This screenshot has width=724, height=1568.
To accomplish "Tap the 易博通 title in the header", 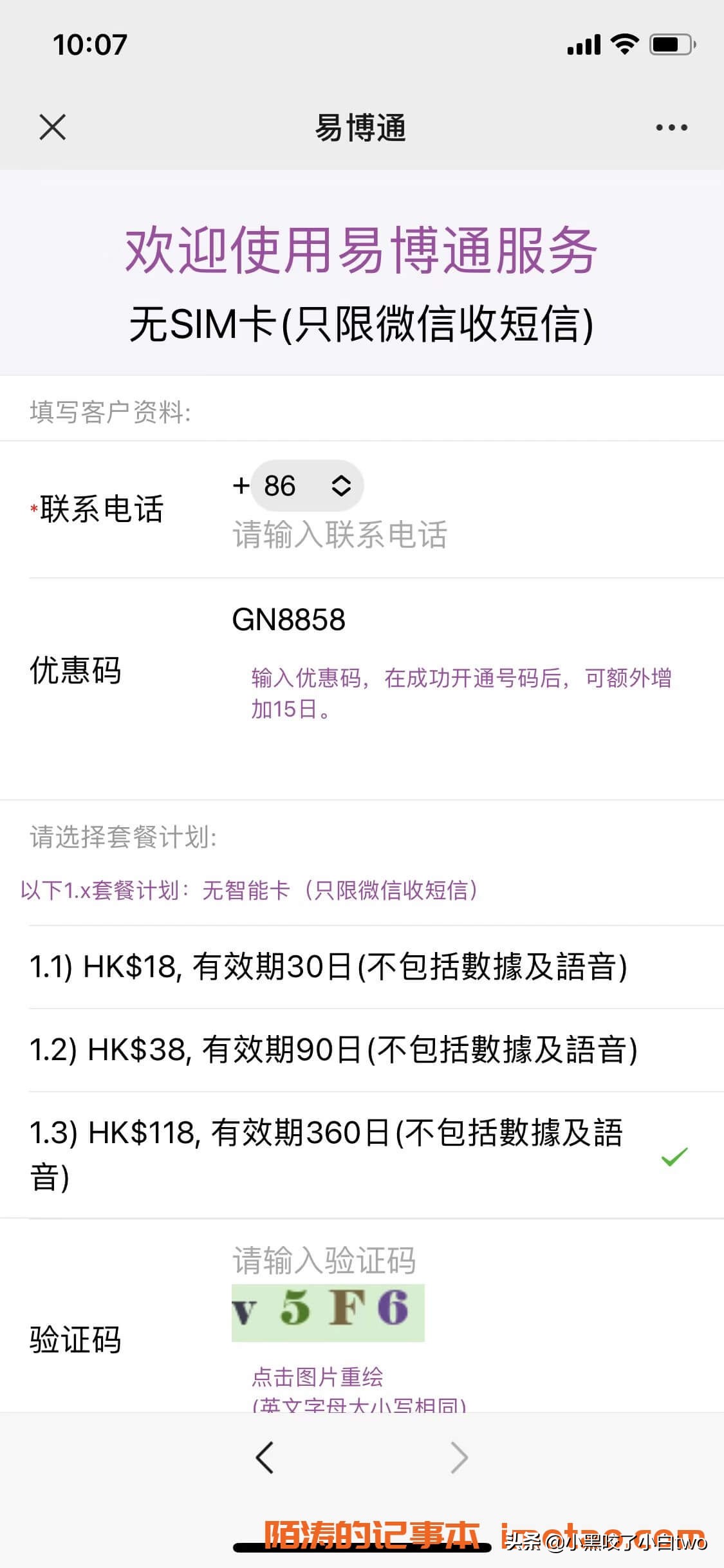I will pos(362,127).
